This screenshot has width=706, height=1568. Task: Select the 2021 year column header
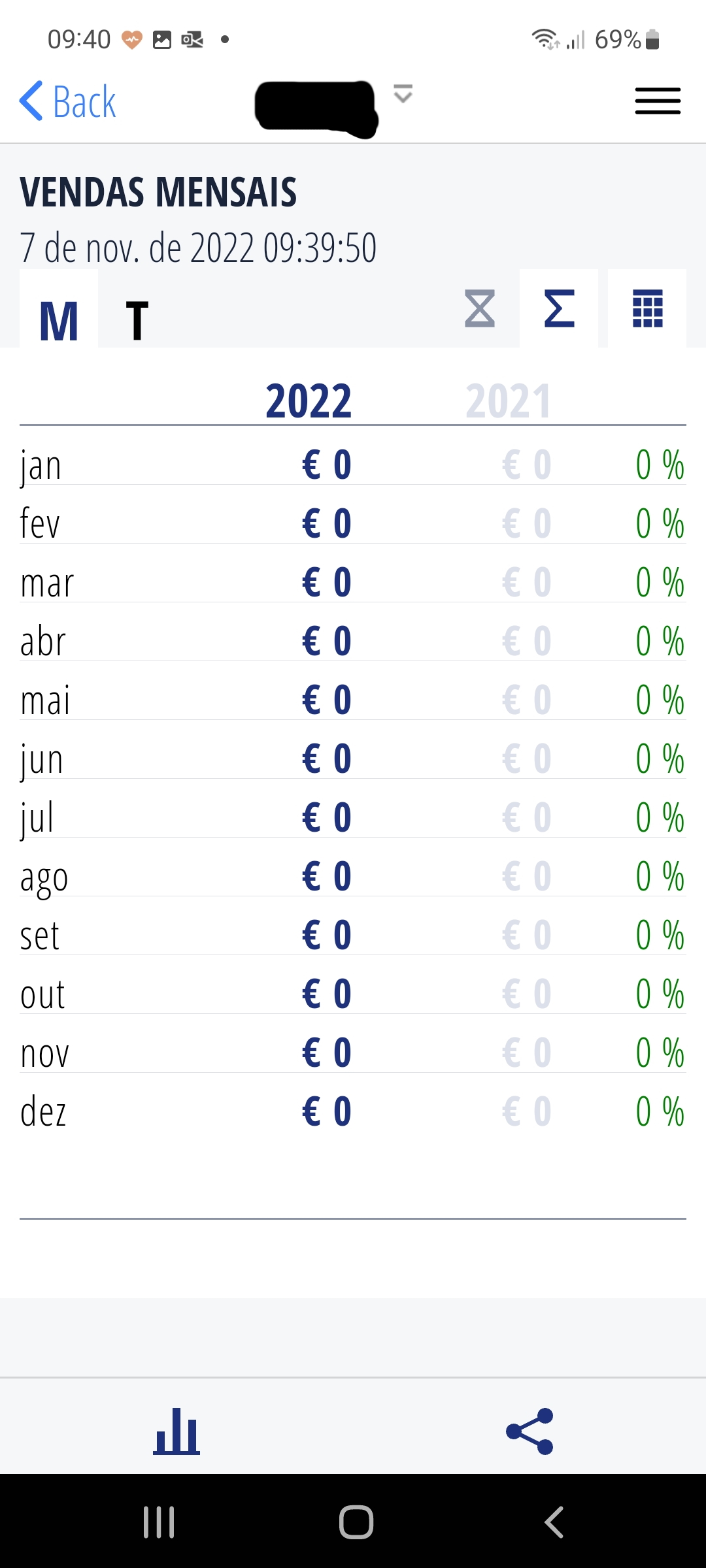click(508, 401)
